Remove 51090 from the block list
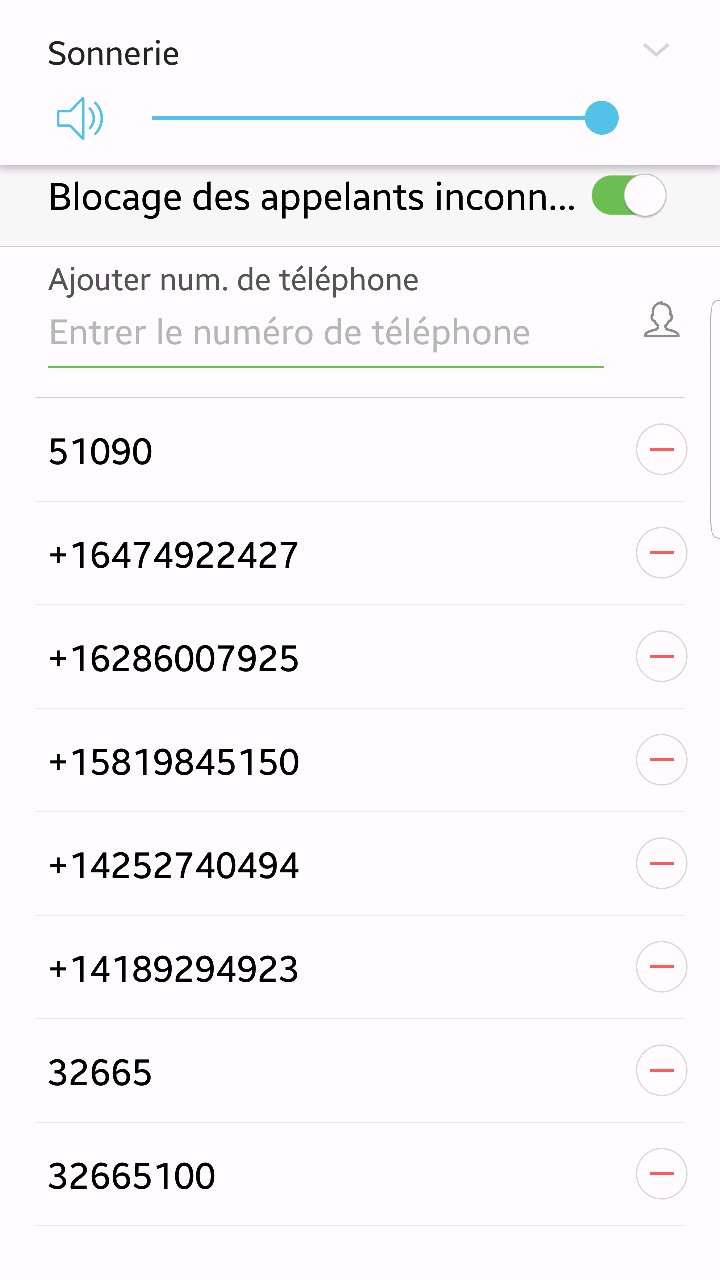720x1280 pixels. (x=661, y=450)
